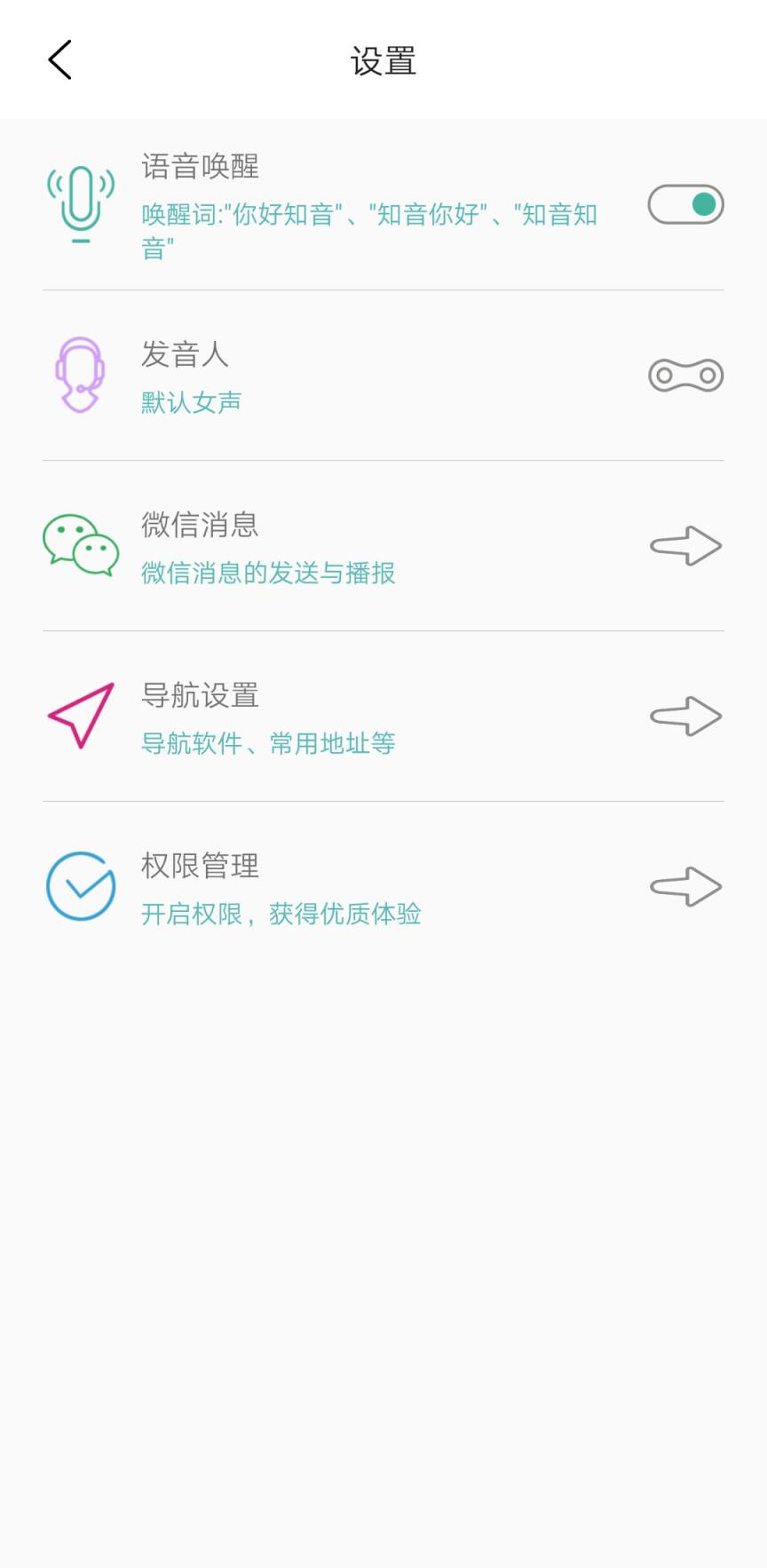Screen dimensions: 767x1568
Task: Open 微信消息的发送与播报 settings
Action: tap(270, 574)
